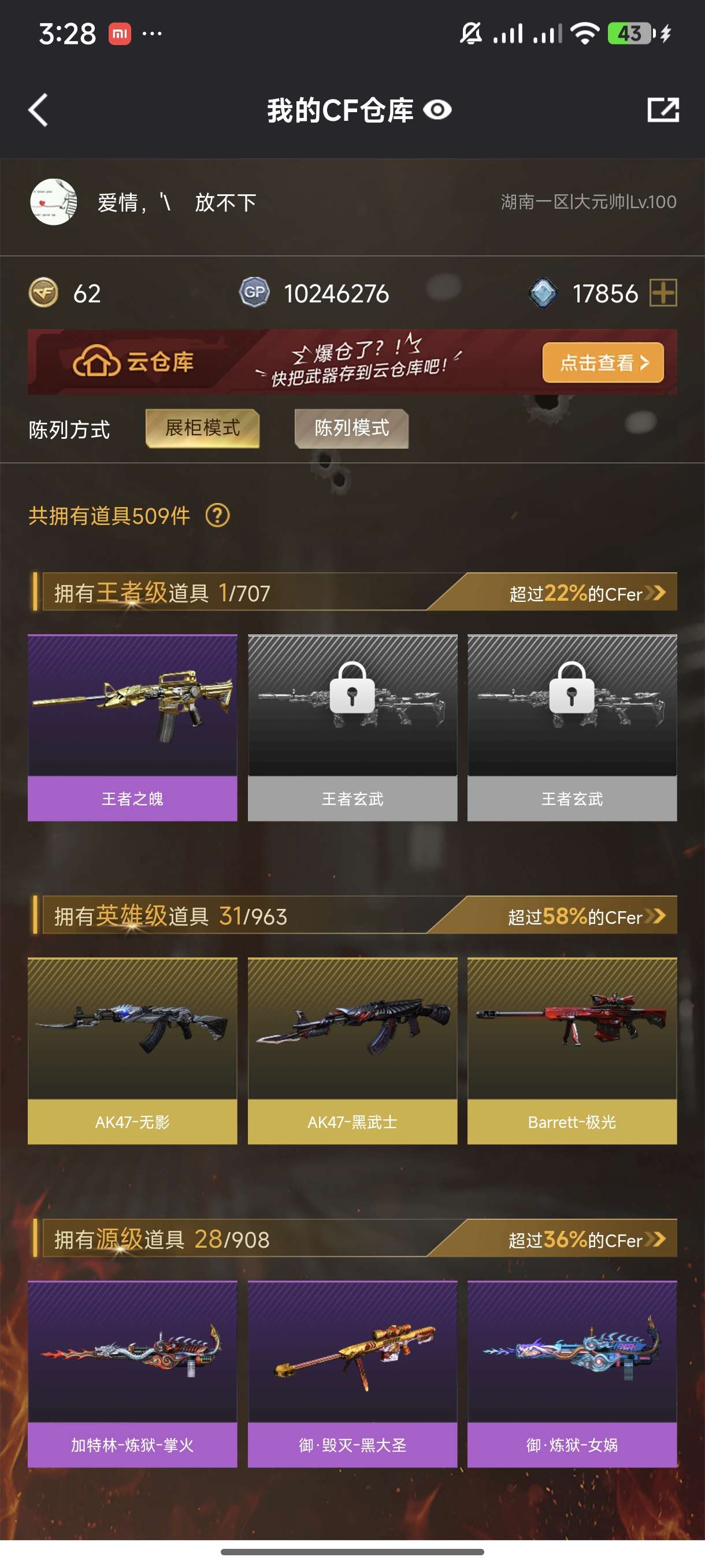
Task: Open the 御·炼狱-女娲 weapon card
Action: pos(572,1374)
